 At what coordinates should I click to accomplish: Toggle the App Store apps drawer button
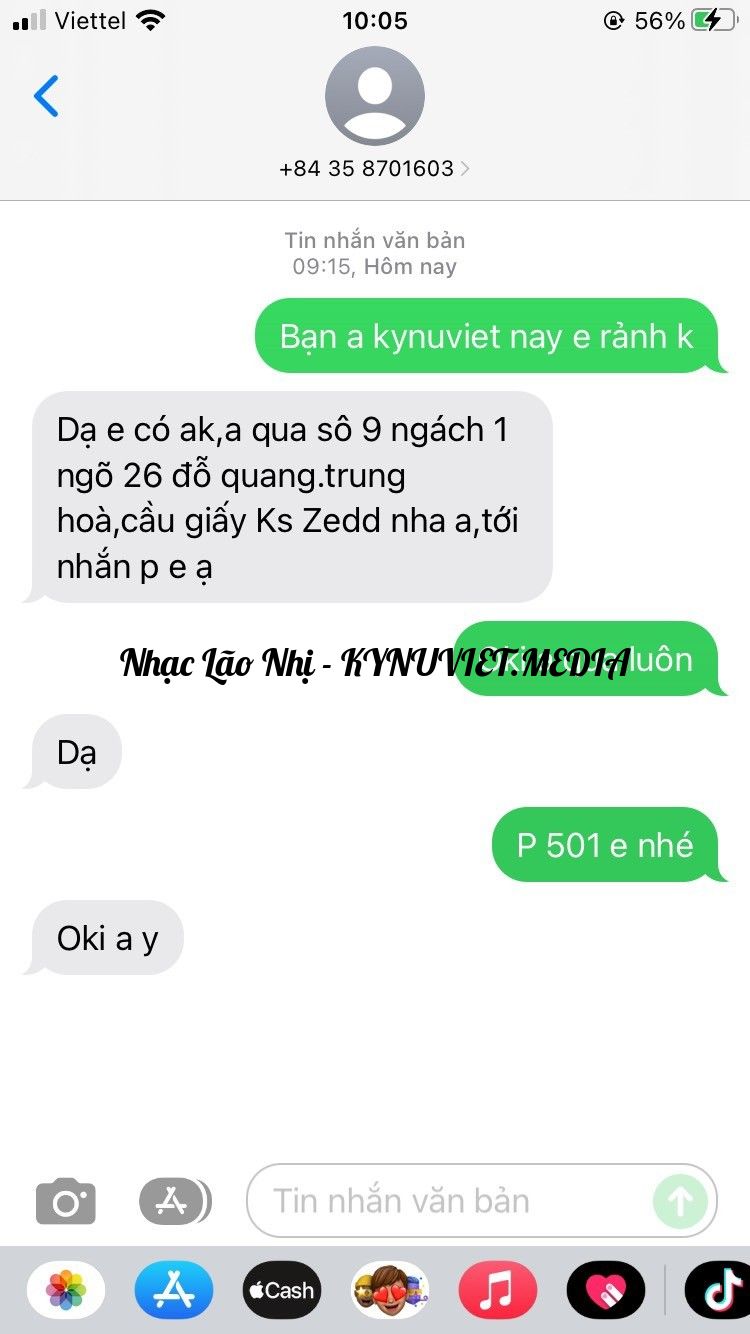(174, 1201)
